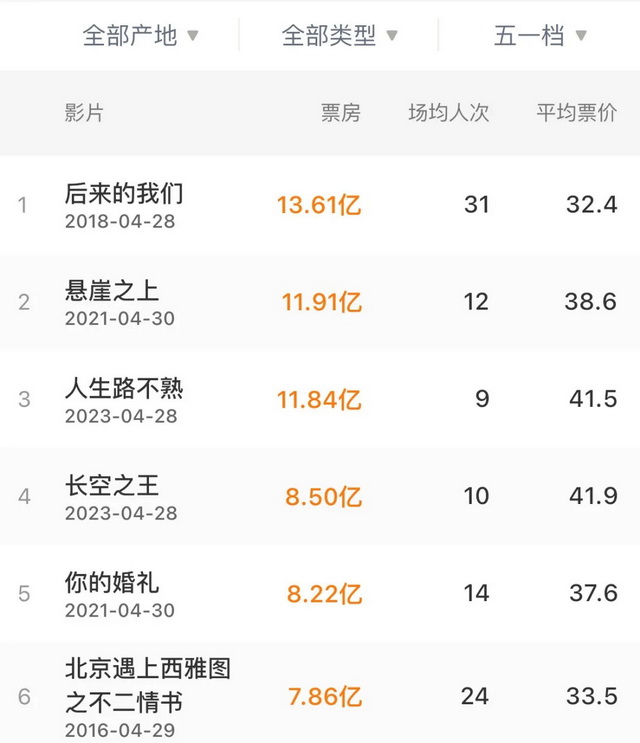Expand the 全部类型 type filter

339,36
